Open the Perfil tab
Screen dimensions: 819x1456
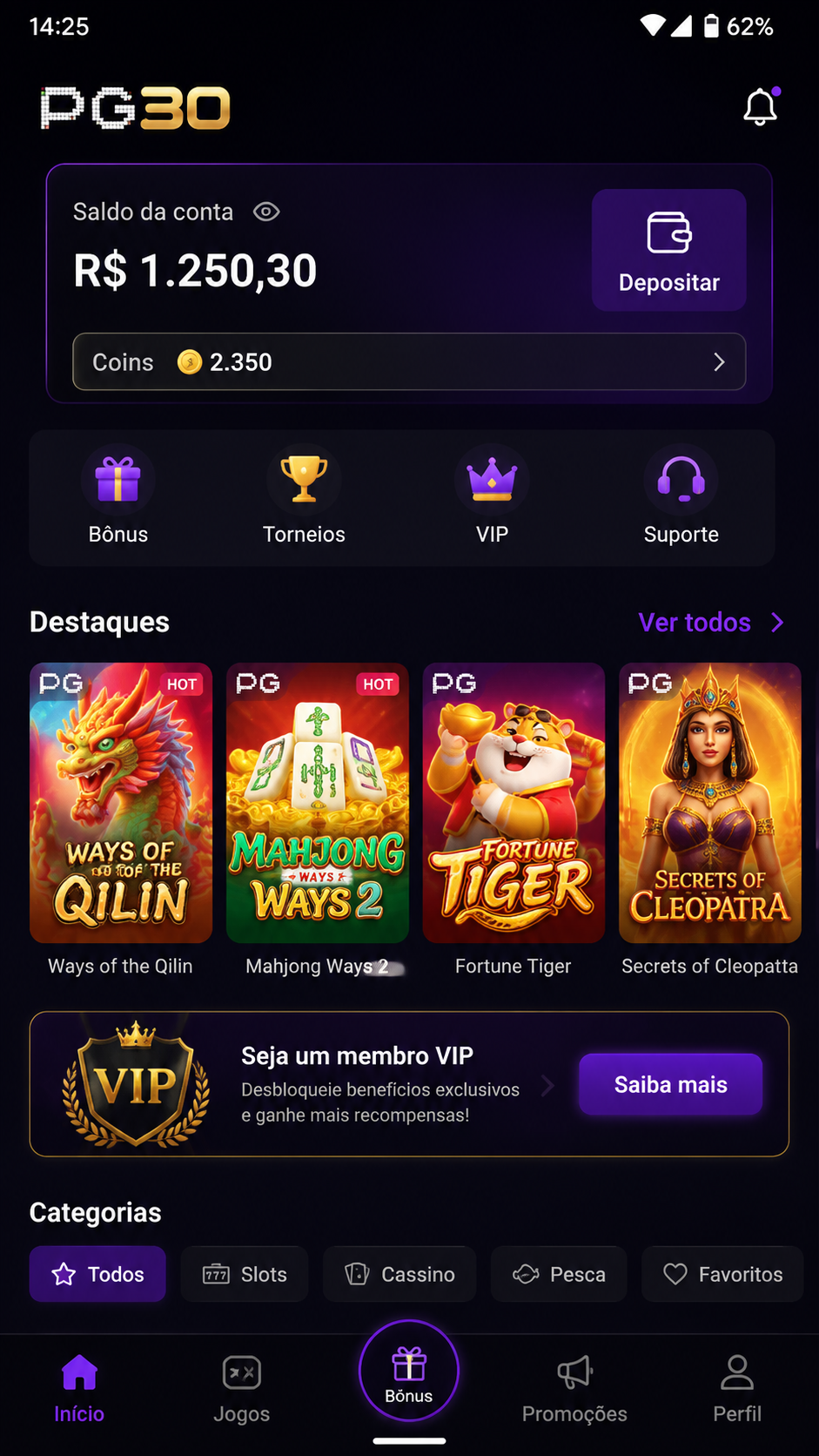tap(737, 1389)
